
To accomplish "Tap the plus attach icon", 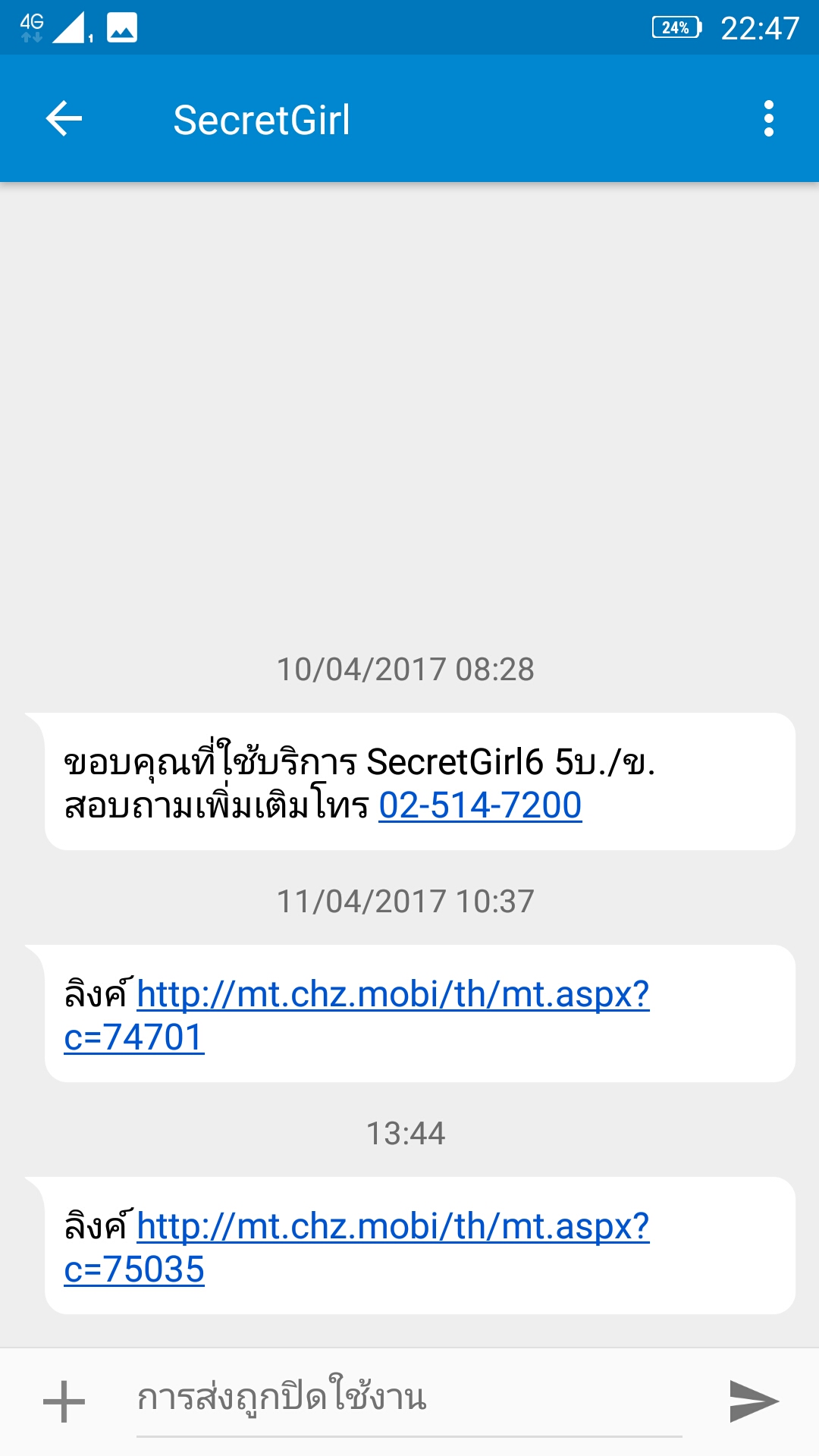I will [64, 1401].
